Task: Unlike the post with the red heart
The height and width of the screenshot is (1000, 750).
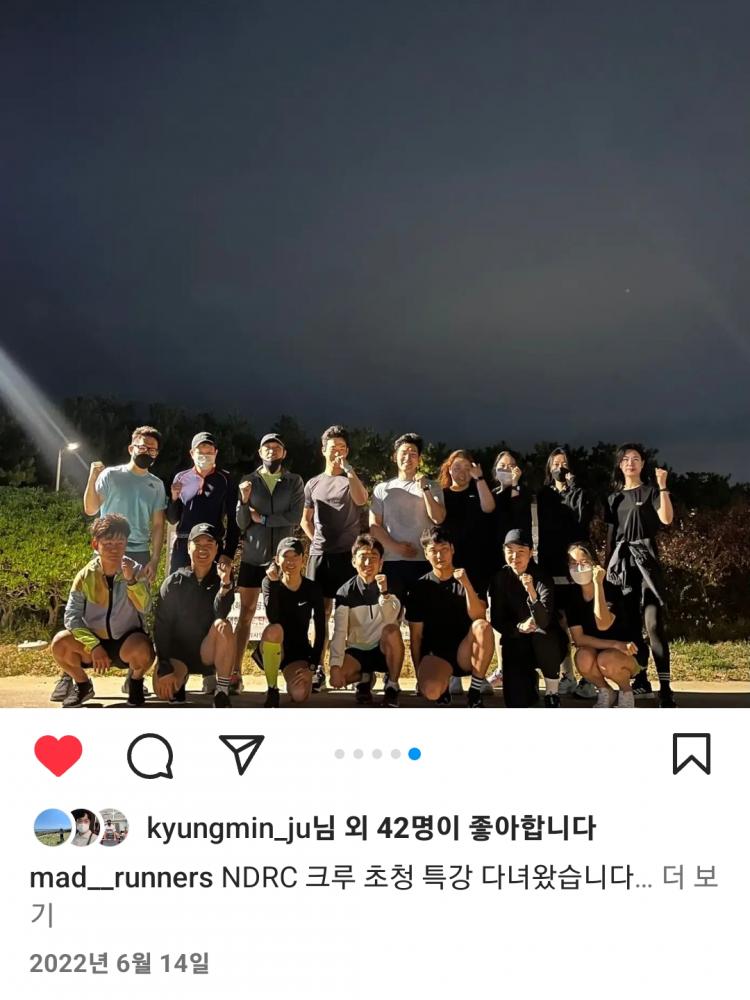Action: coord(58,755)
